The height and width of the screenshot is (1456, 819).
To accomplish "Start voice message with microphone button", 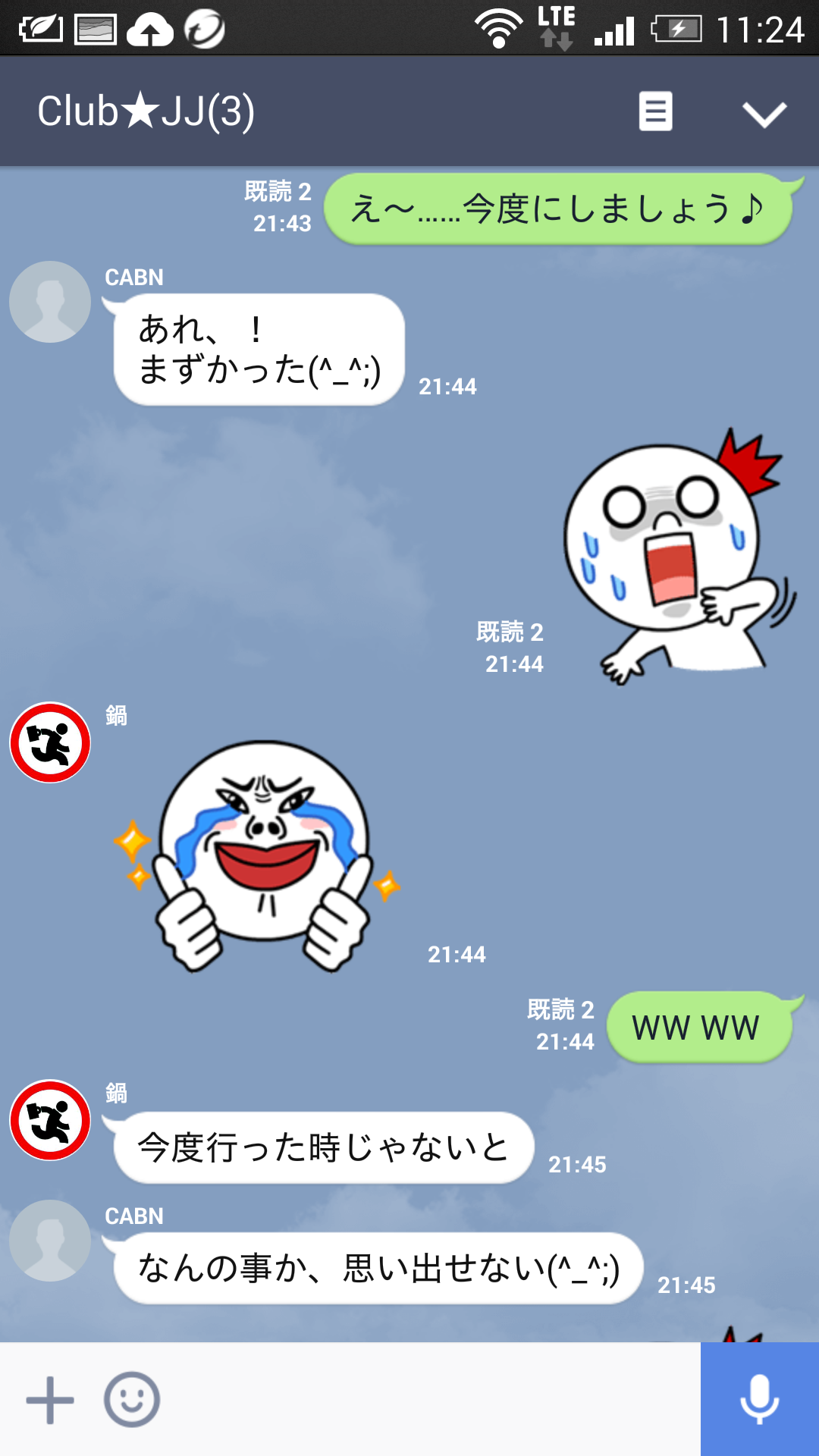I will (x=760, y=1399).
